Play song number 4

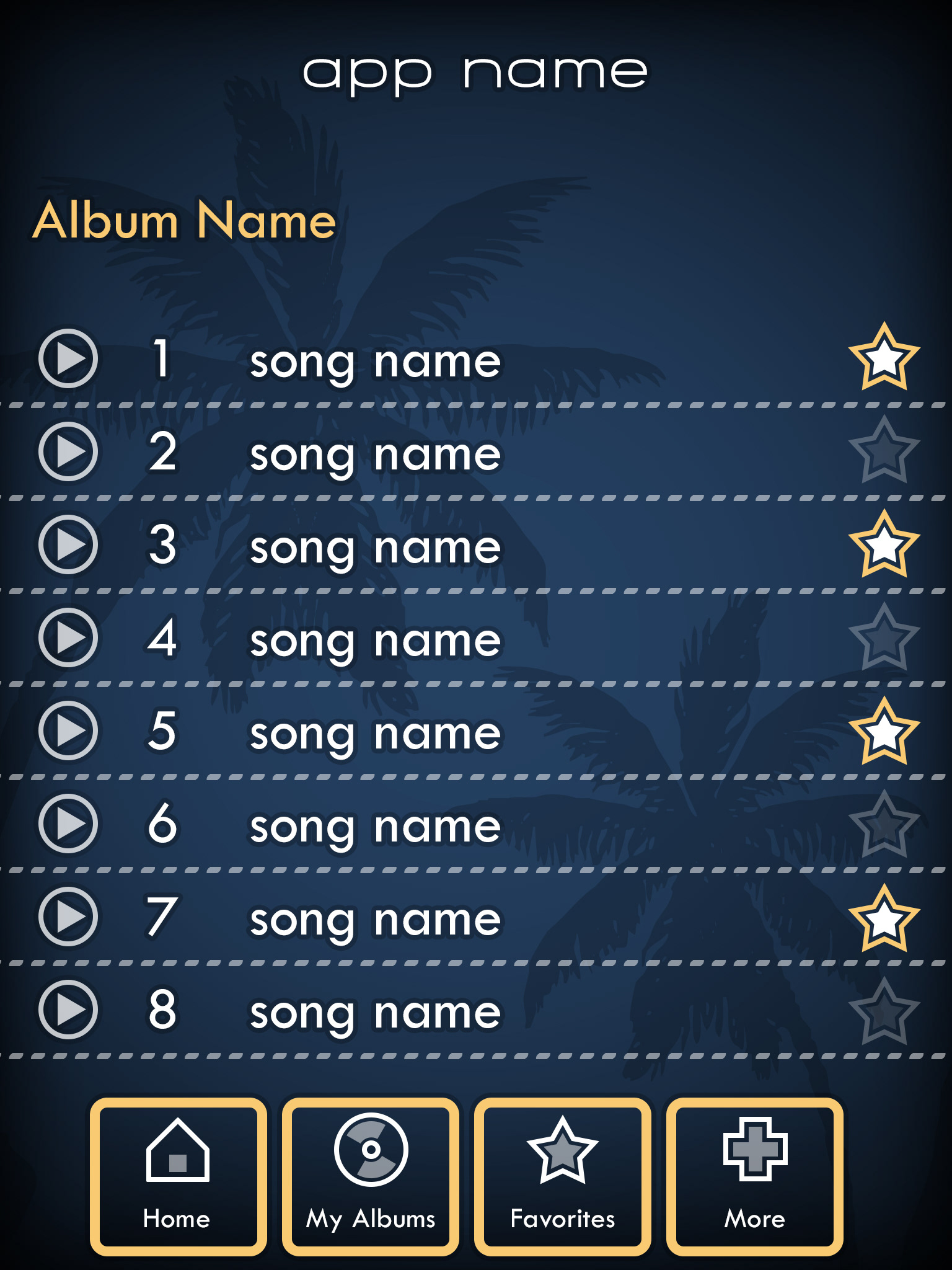pyautogui.click(x=68, y=638)
